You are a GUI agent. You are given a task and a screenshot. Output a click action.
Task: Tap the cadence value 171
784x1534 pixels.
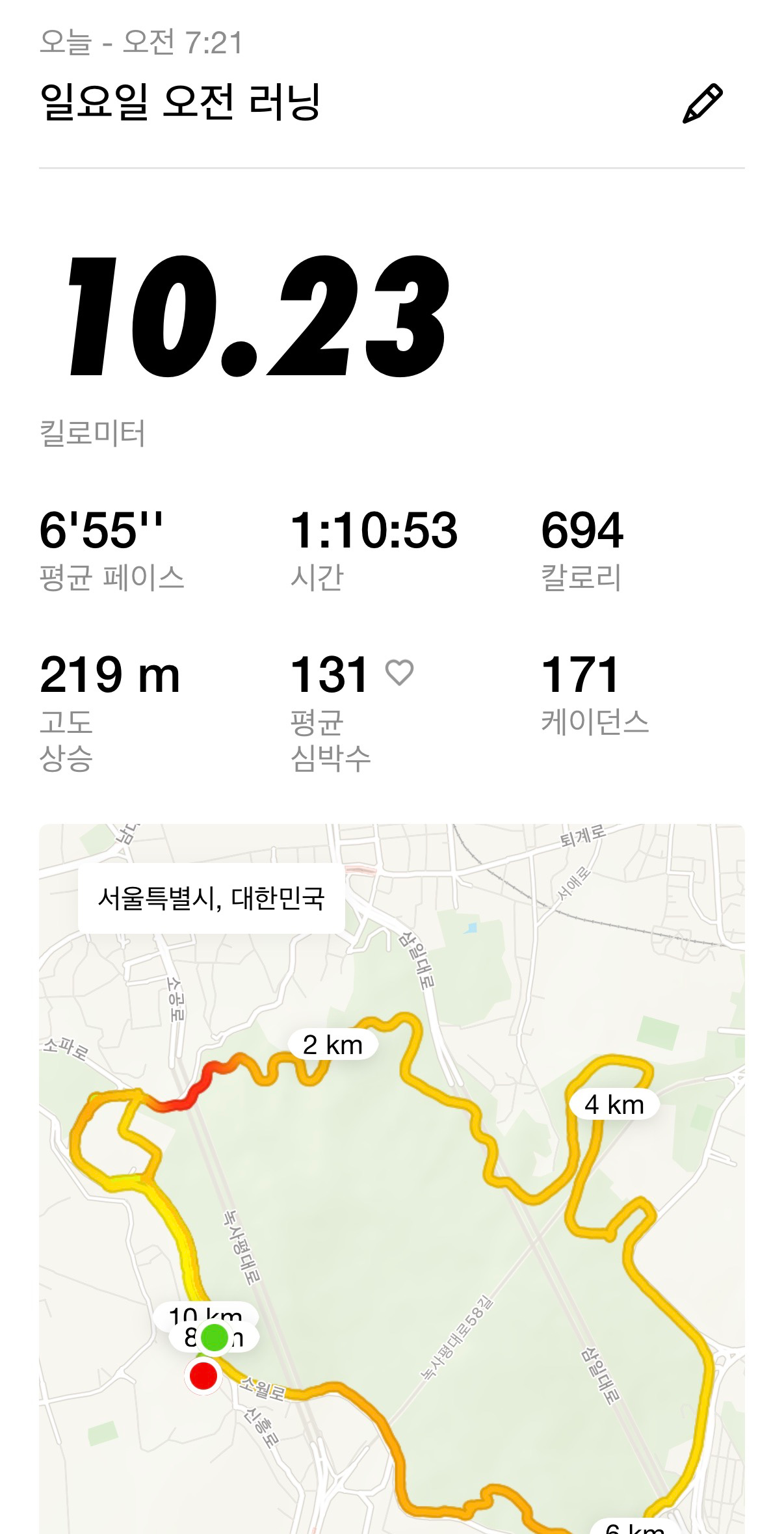(x=584, y=676)
